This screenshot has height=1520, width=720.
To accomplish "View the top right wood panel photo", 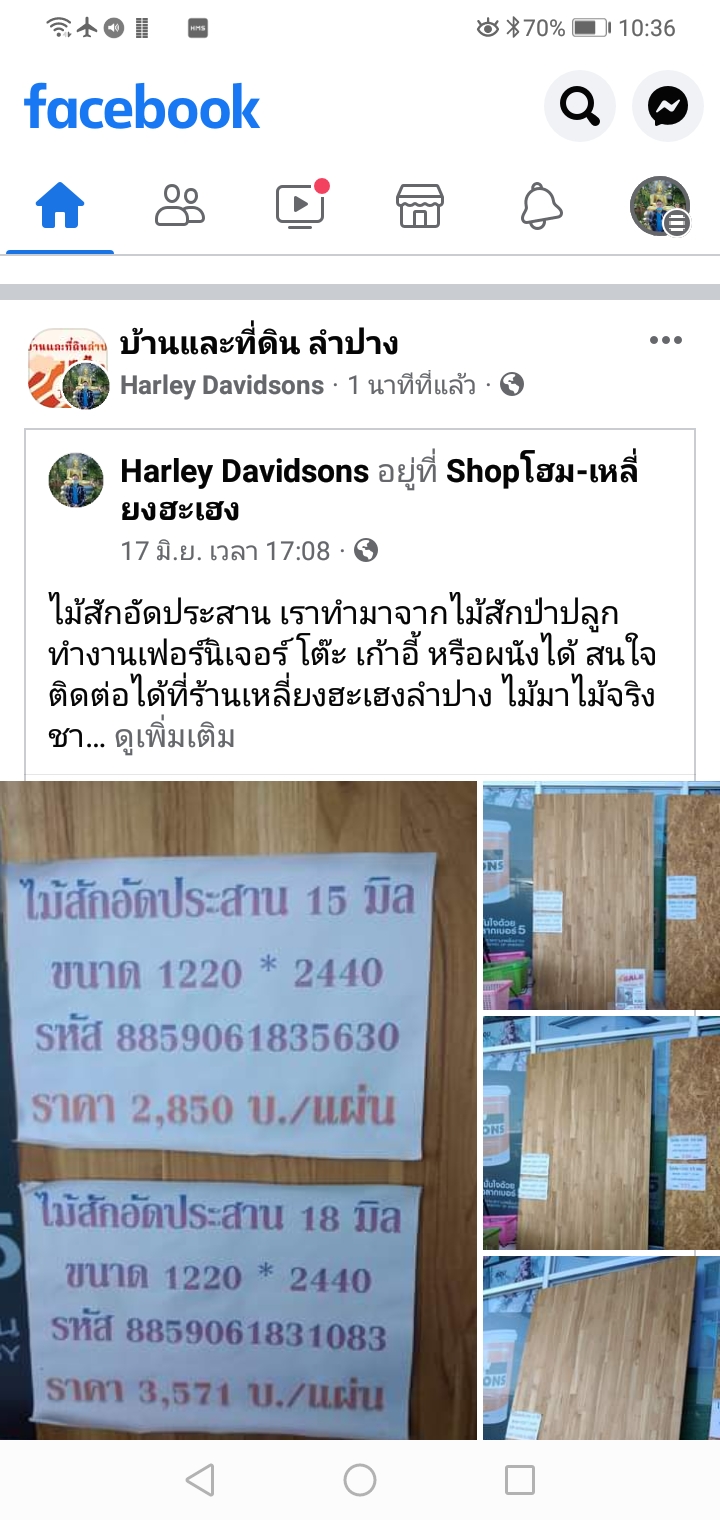I will [601, 895].
